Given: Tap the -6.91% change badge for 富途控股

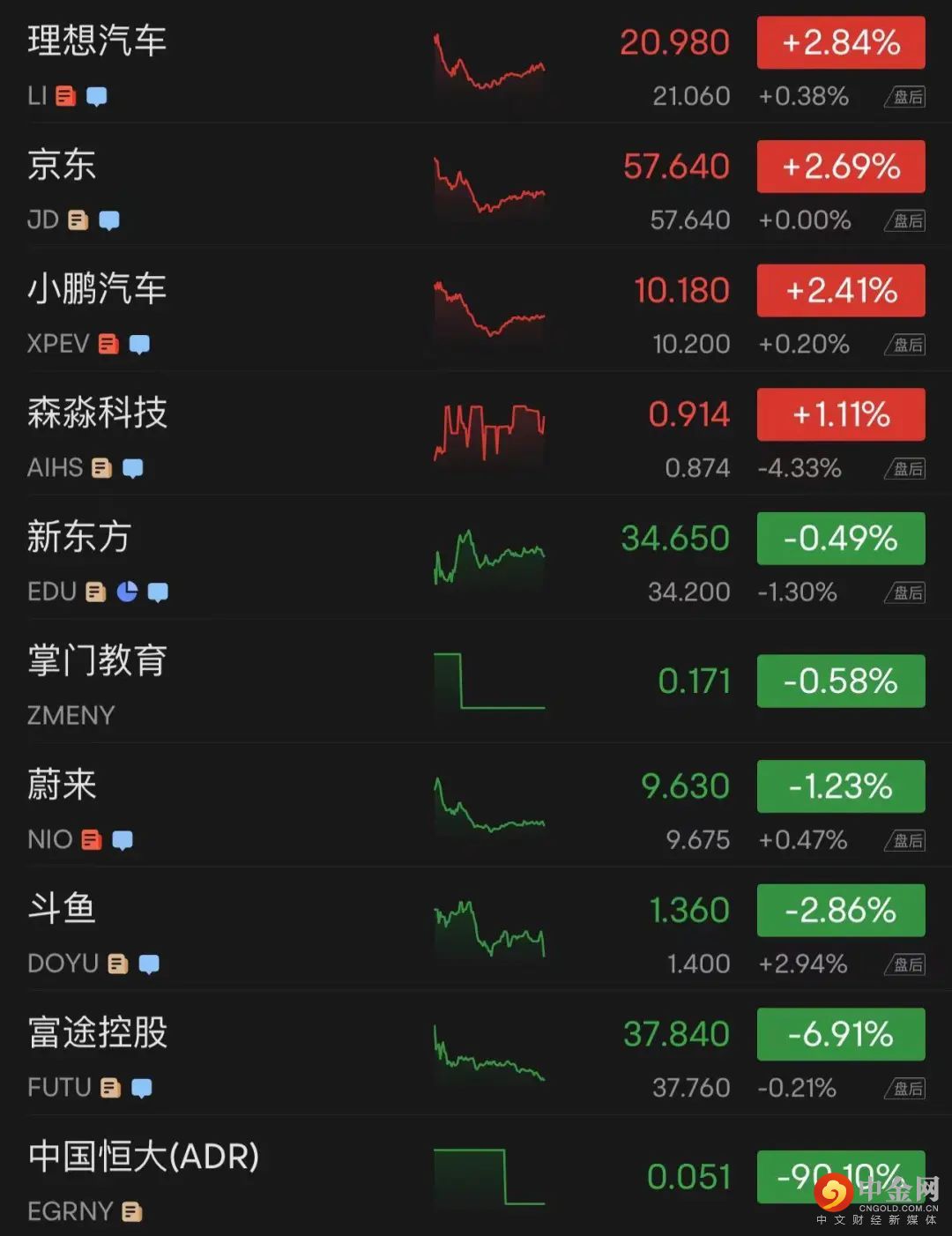Looking at the screenshot, I should [841, 1034].
